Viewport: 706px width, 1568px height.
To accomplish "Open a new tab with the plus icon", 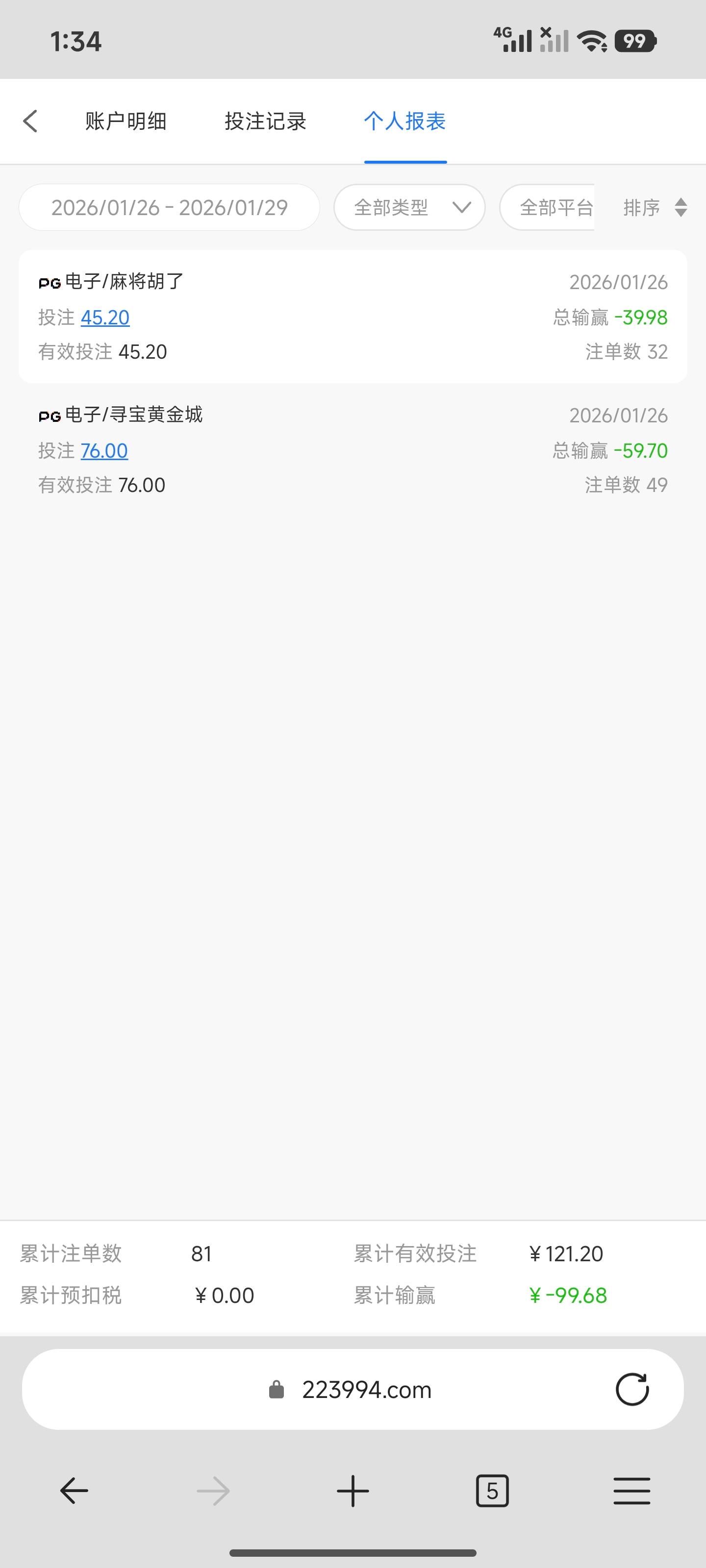I will click(353, 1491).
